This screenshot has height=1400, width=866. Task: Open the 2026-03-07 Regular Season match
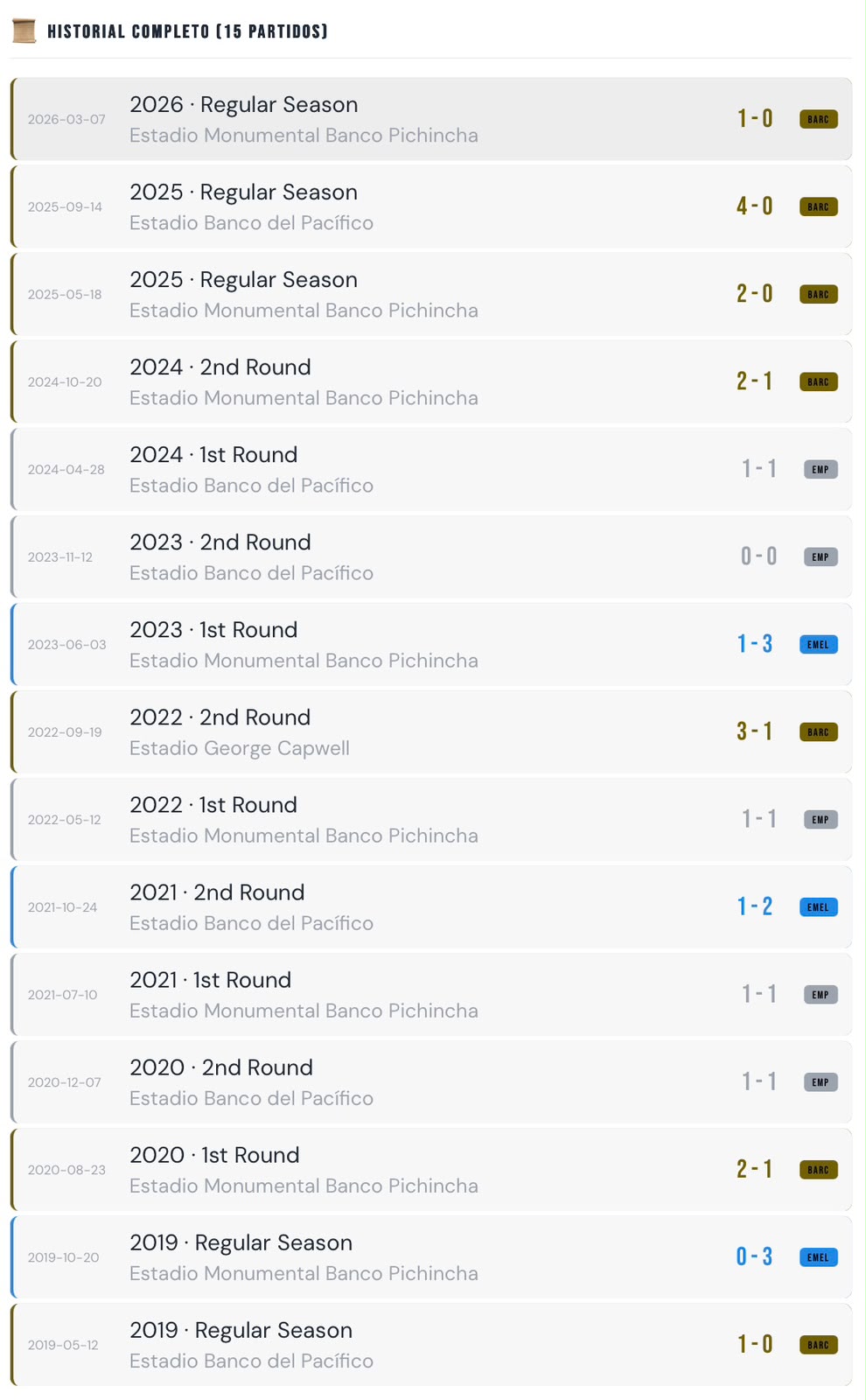[431, 119]
